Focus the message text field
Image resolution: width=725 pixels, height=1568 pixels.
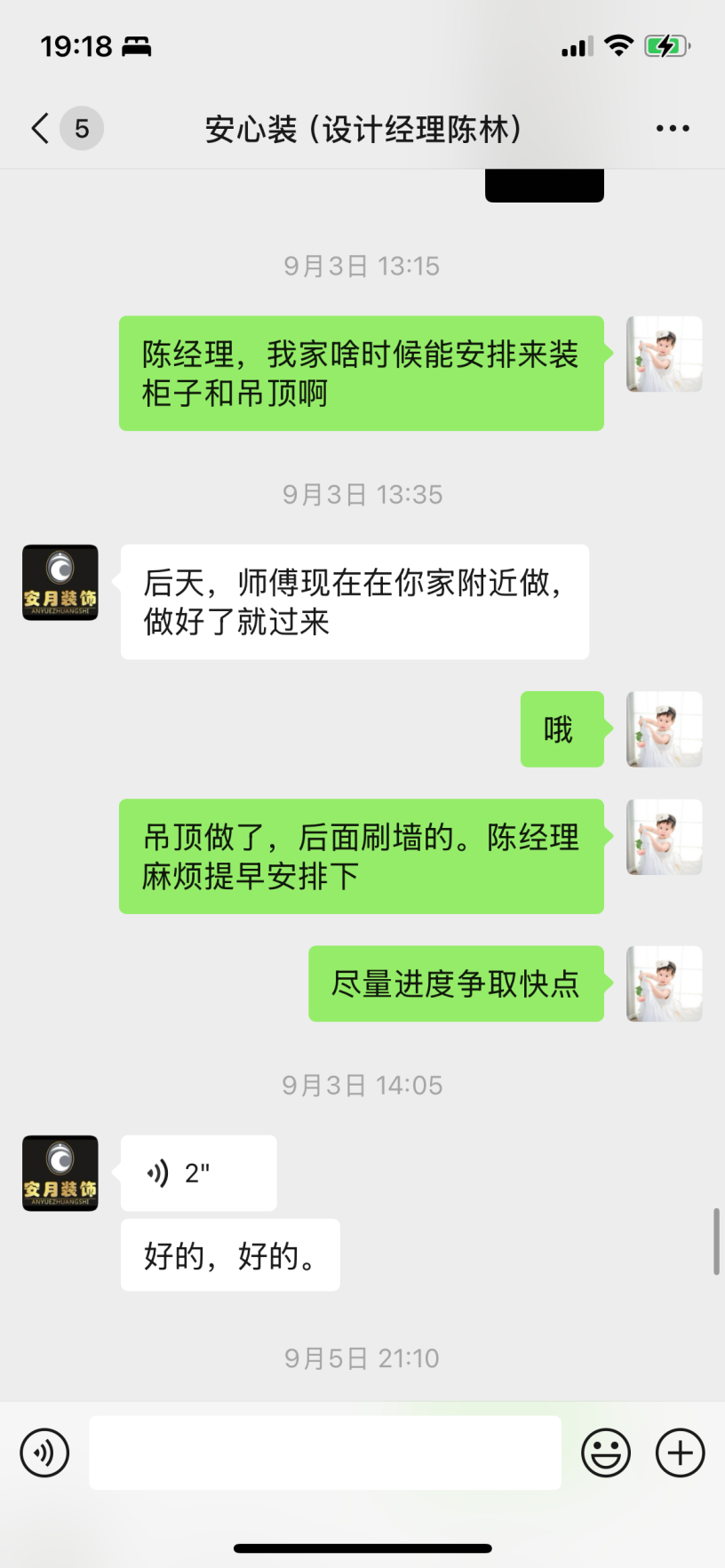pos(324,1453)
